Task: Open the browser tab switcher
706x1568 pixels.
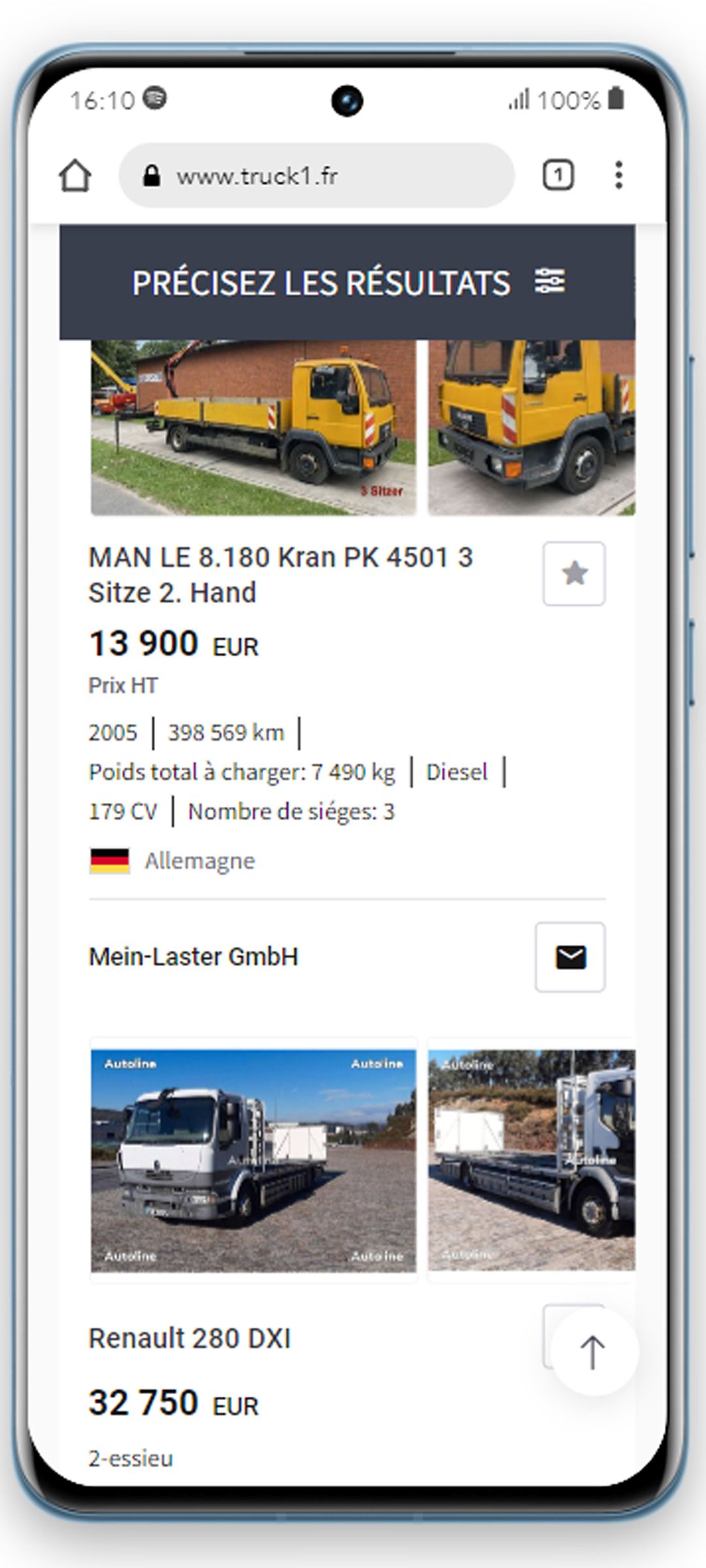Action: click(558, 175)
